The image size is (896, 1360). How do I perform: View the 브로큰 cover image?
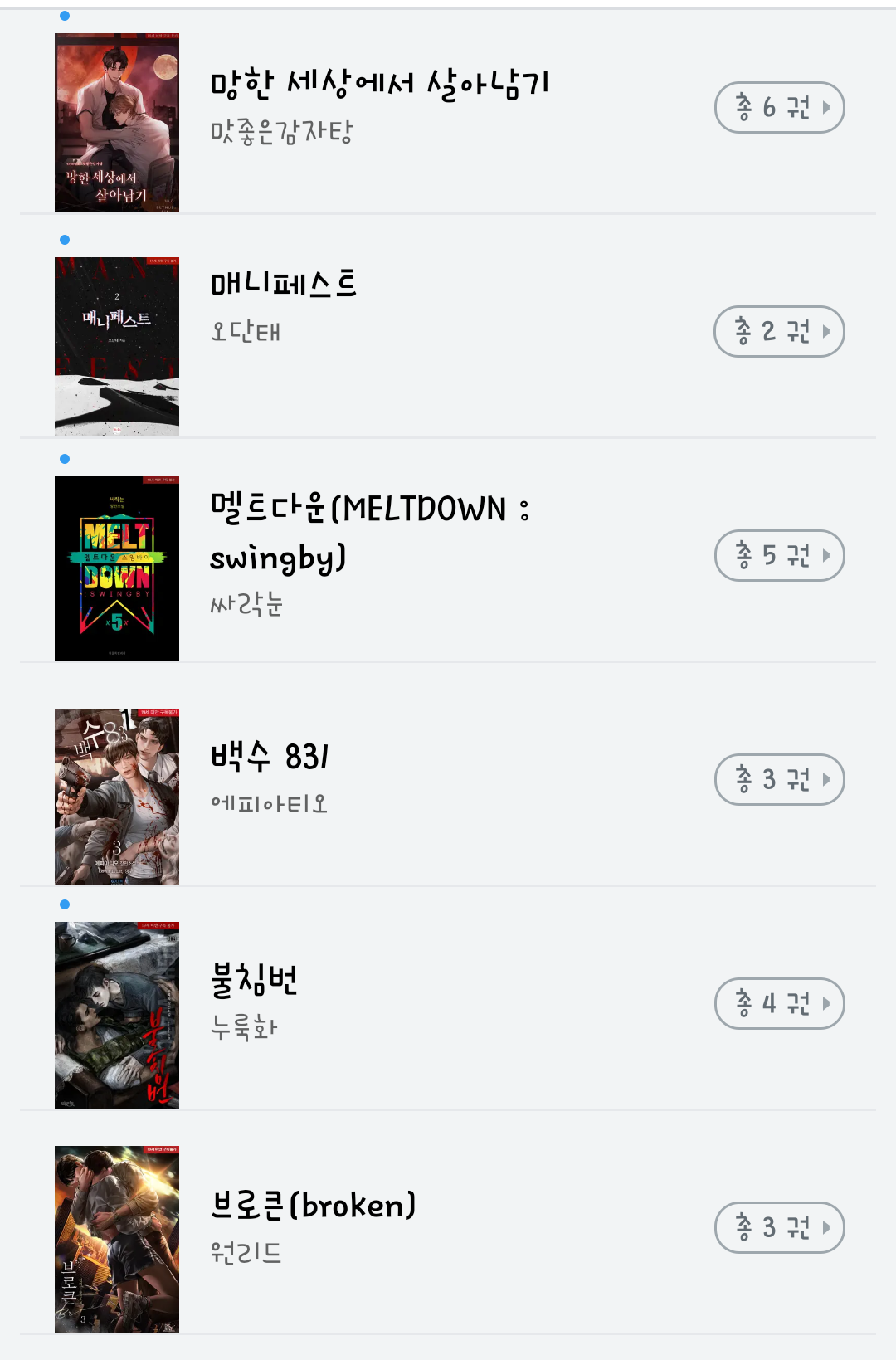(x=117, y=1239)
